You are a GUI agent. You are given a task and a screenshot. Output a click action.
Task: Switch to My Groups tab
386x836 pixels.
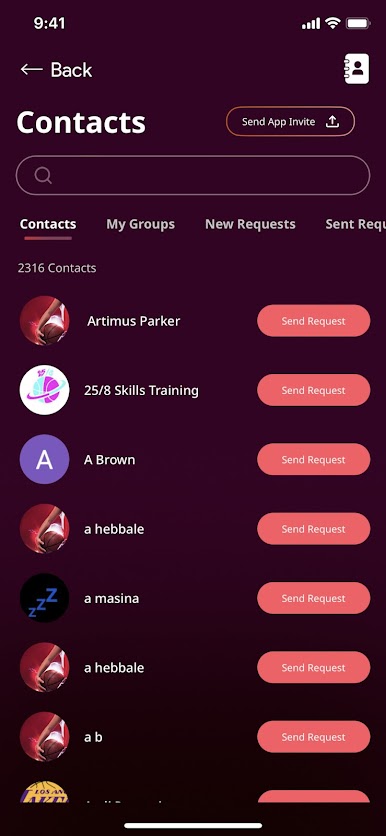141,224
